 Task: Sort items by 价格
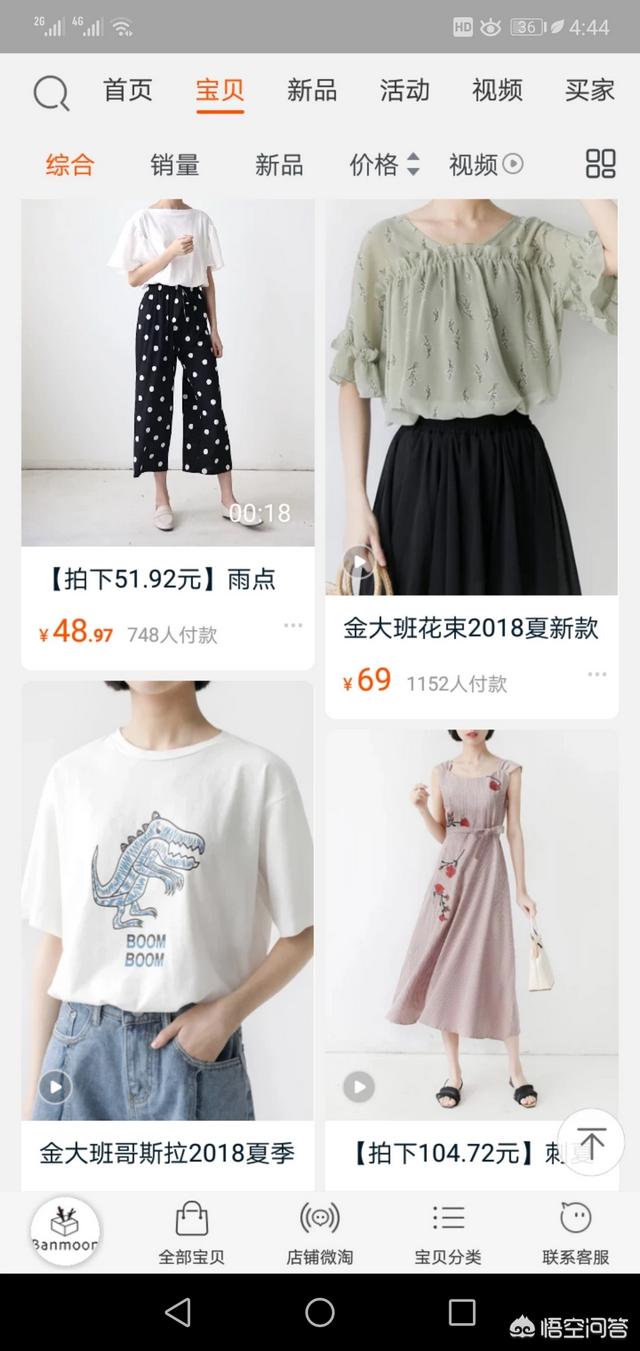pos(384,165)
